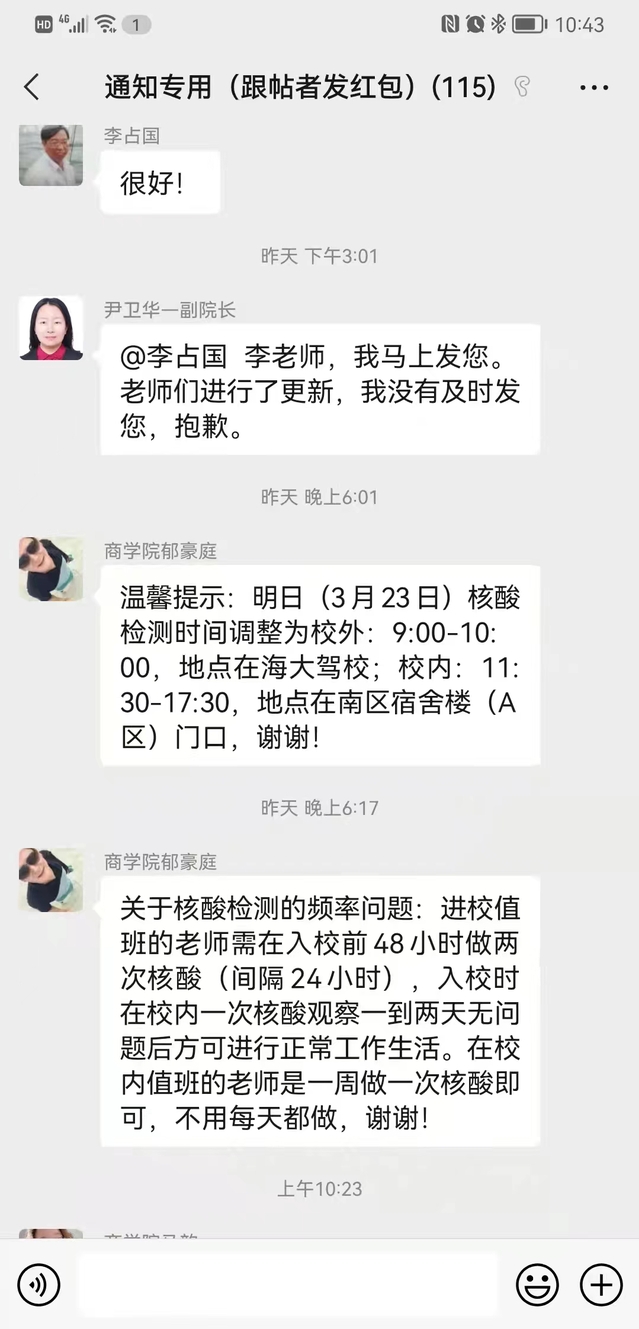
Task: Tap the message text field
Action: pyautogui.click(x=288, y=1285)
